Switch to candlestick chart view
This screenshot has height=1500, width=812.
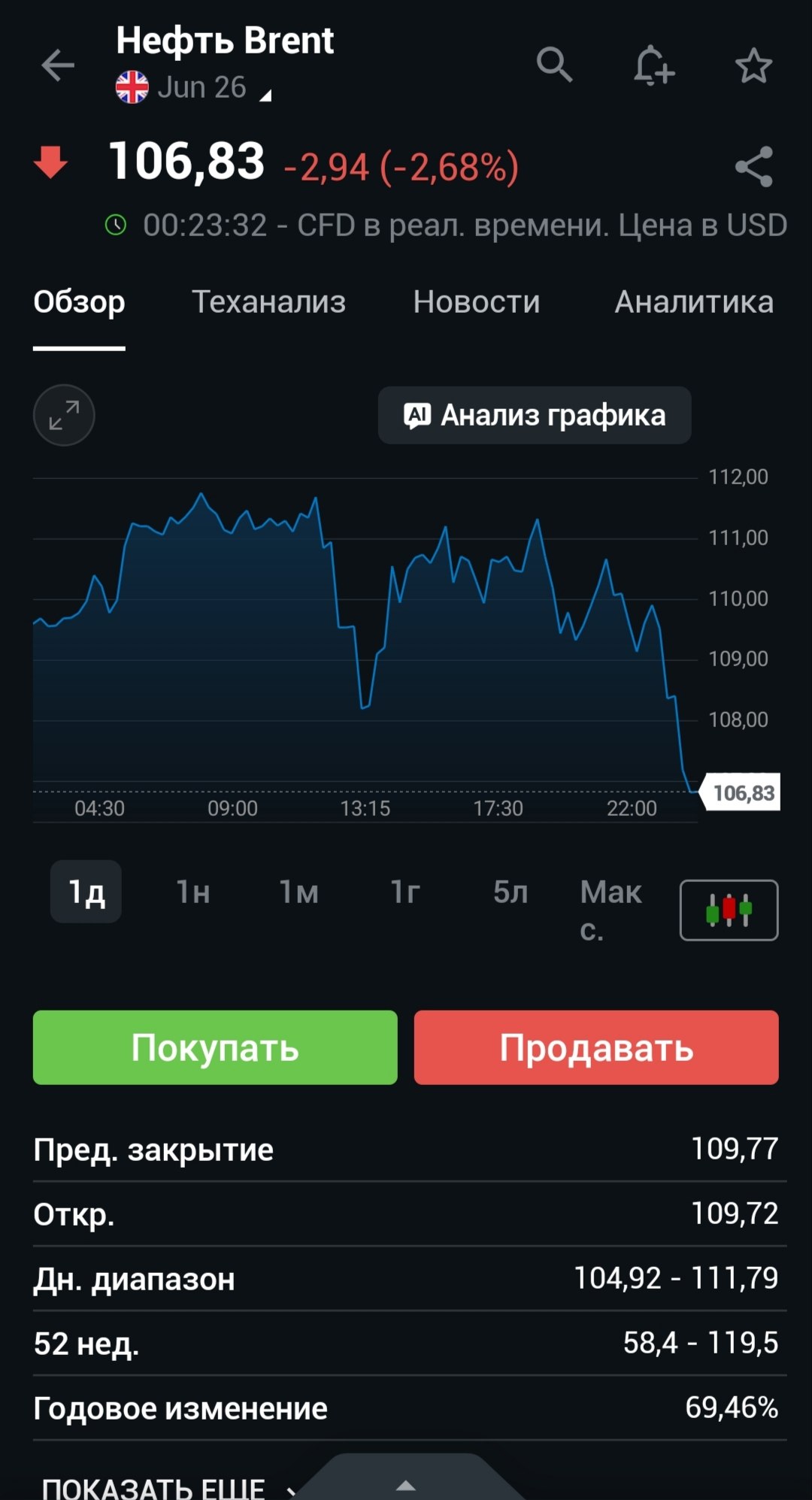(x=729, y=910)
